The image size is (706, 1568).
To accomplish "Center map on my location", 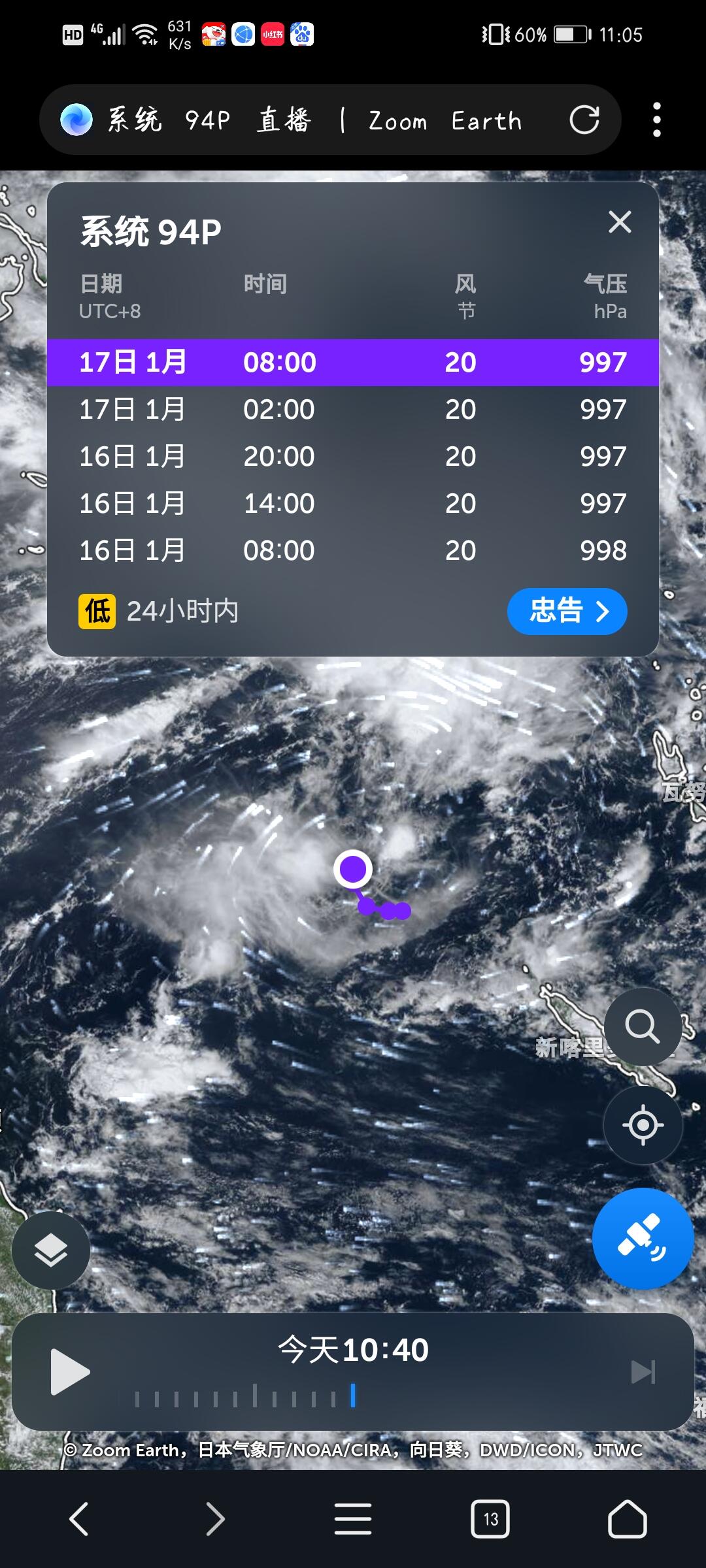I will pyautogui.click(x=643, y=1125).
